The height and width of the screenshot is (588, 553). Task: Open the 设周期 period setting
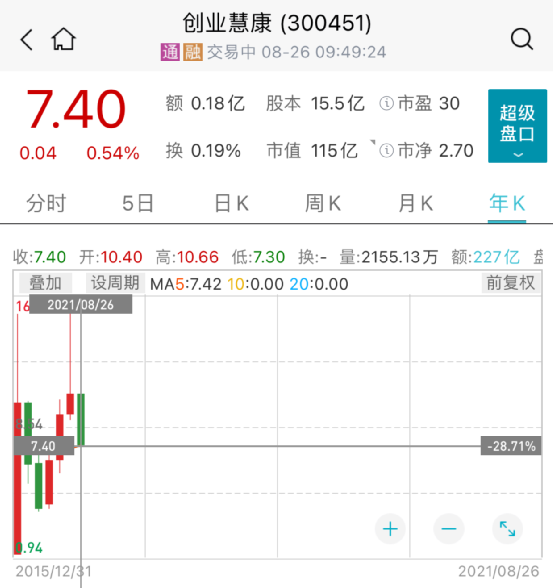pos(115,283)
